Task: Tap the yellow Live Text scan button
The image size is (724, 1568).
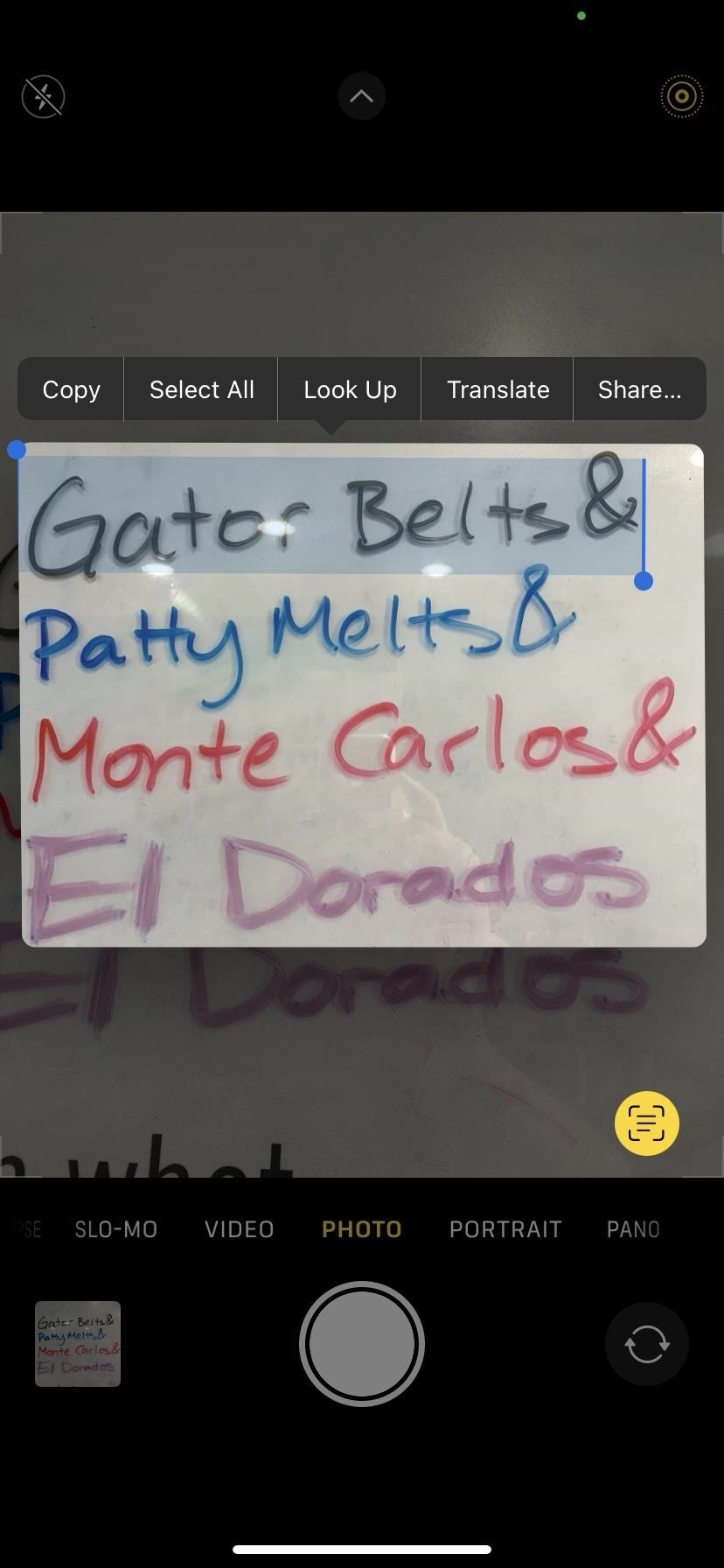Action: (646, 1123)
